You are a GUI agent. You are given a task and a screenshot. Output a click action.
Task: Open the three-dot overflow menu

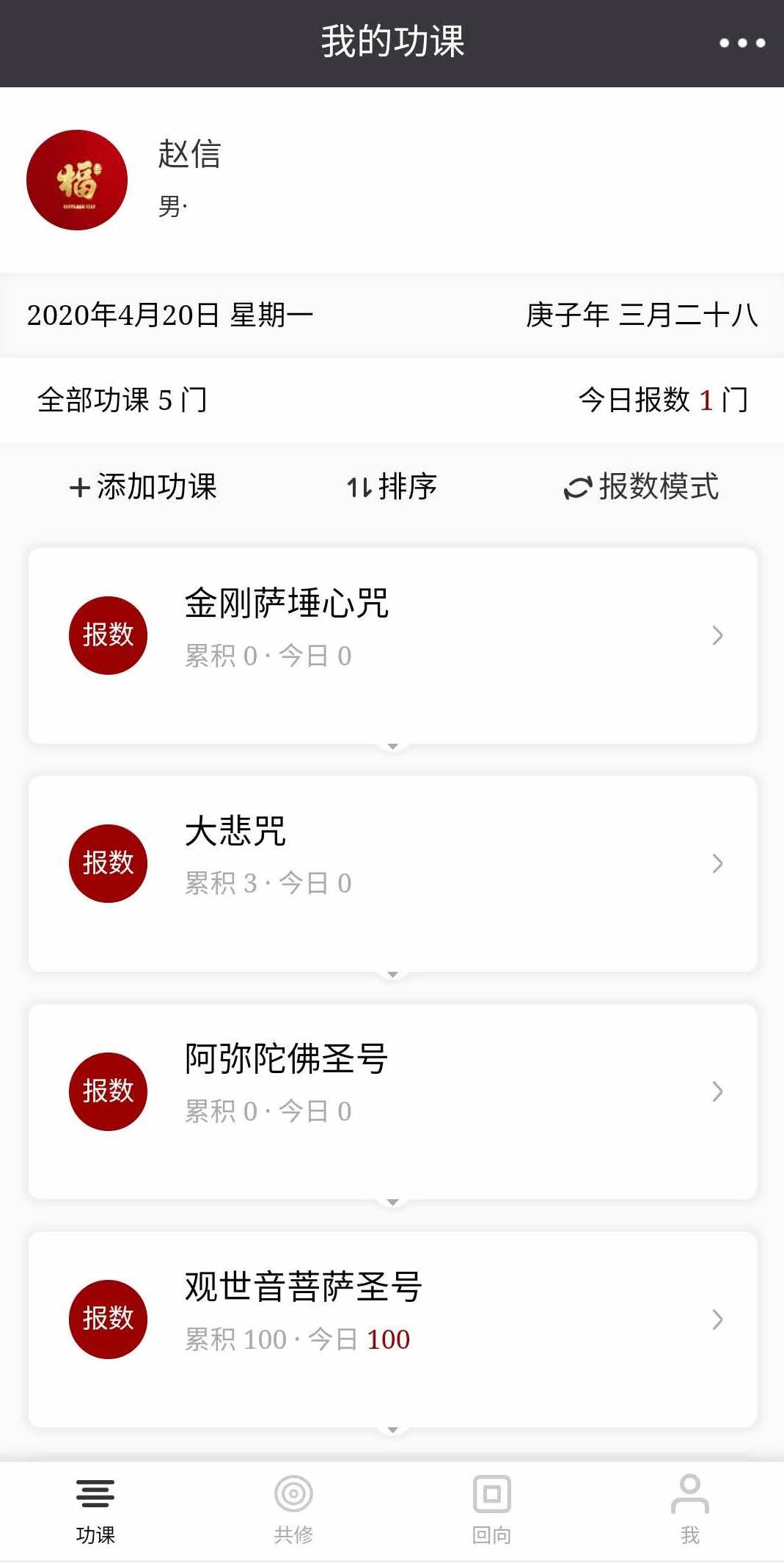coord(741,43)
